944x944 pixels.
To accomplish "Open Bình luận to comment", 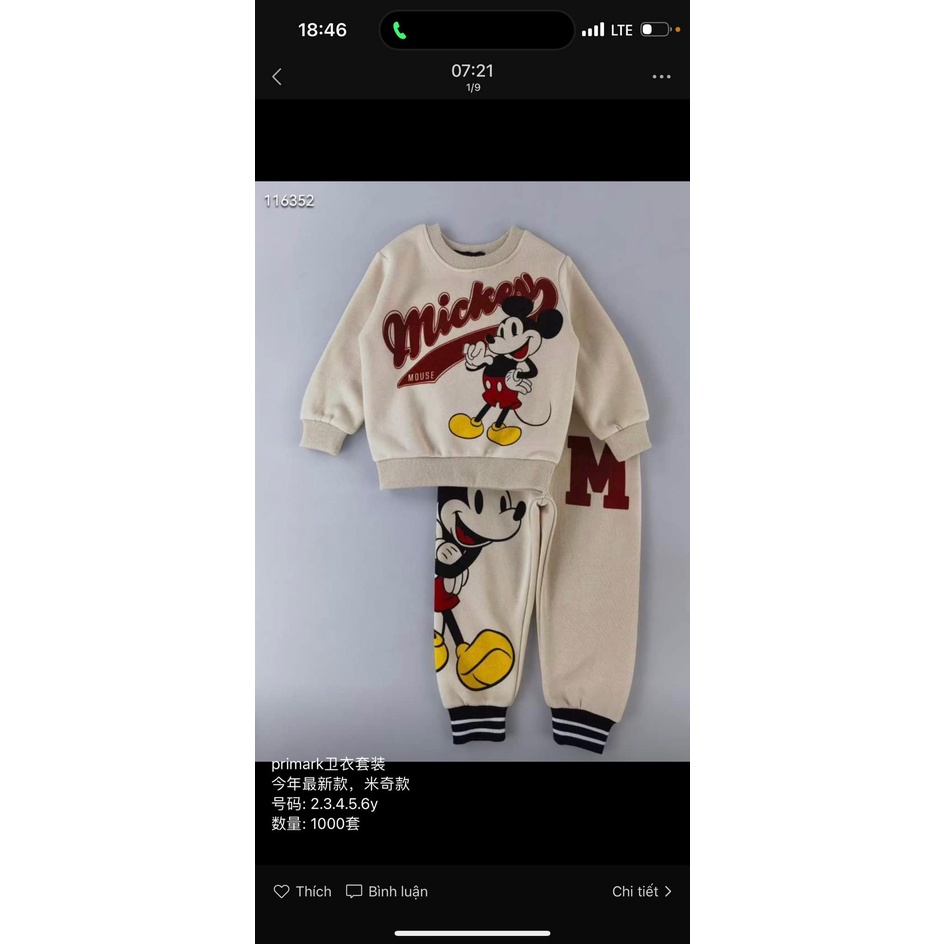I will pos(387,891).
